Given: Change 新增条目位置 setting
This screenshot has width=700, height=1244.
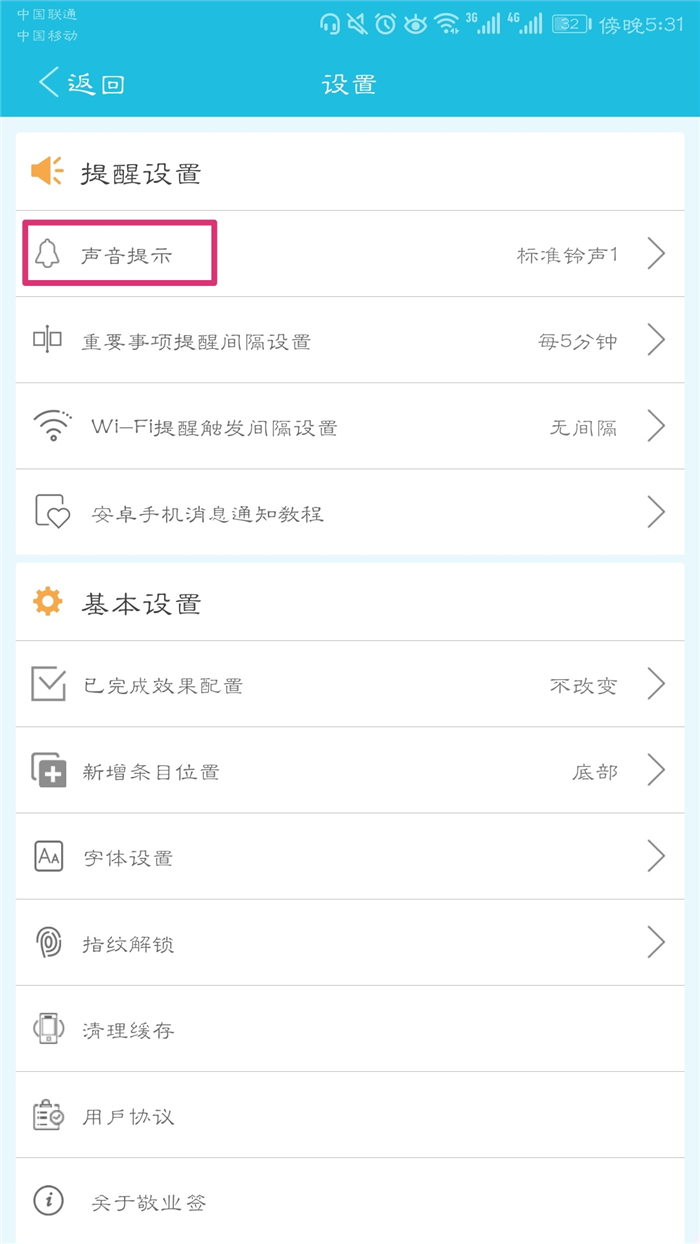Looking at the screenshot, I should pyautogui.click(x=350, y=770).
